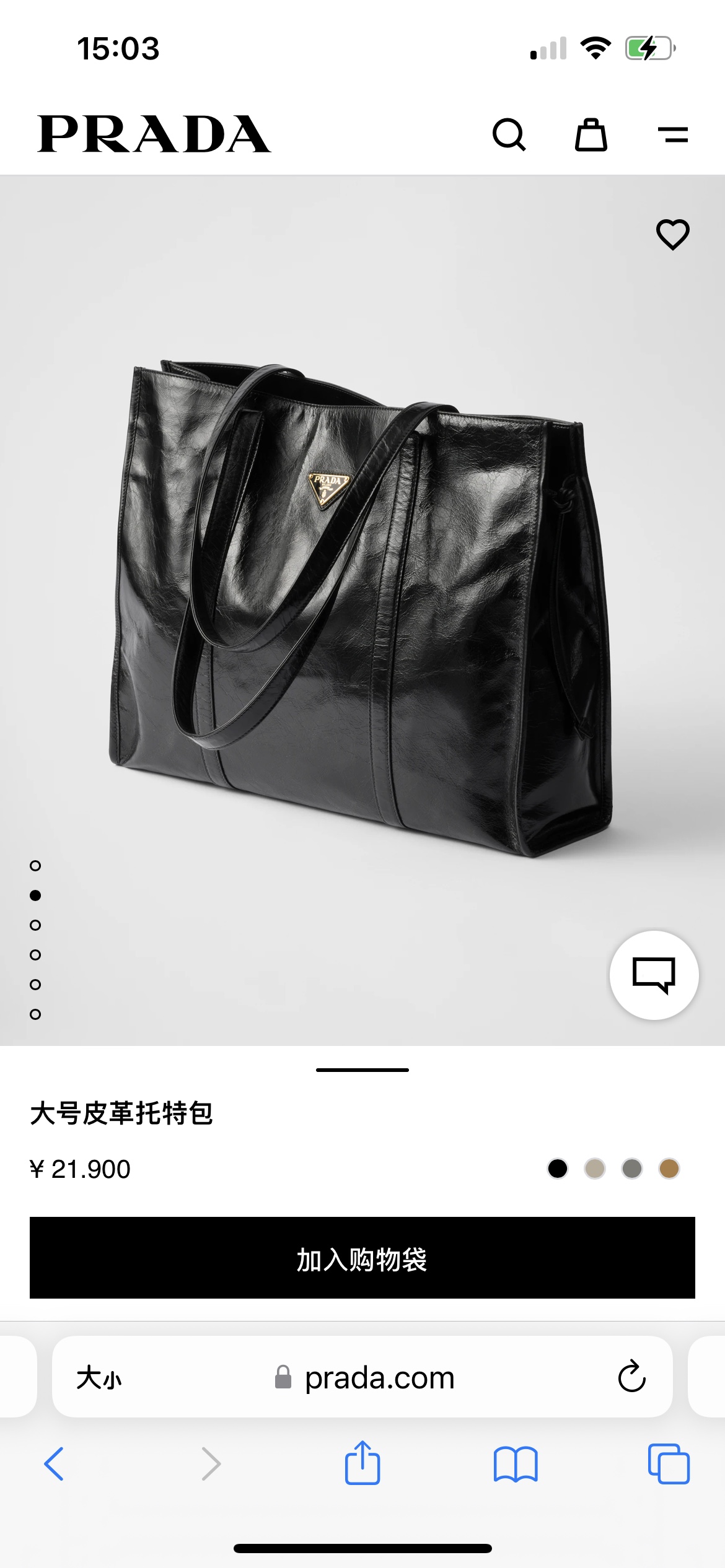Open the search magnifier icon
This screenshot has height=1568, width=725.
point(509,134)
